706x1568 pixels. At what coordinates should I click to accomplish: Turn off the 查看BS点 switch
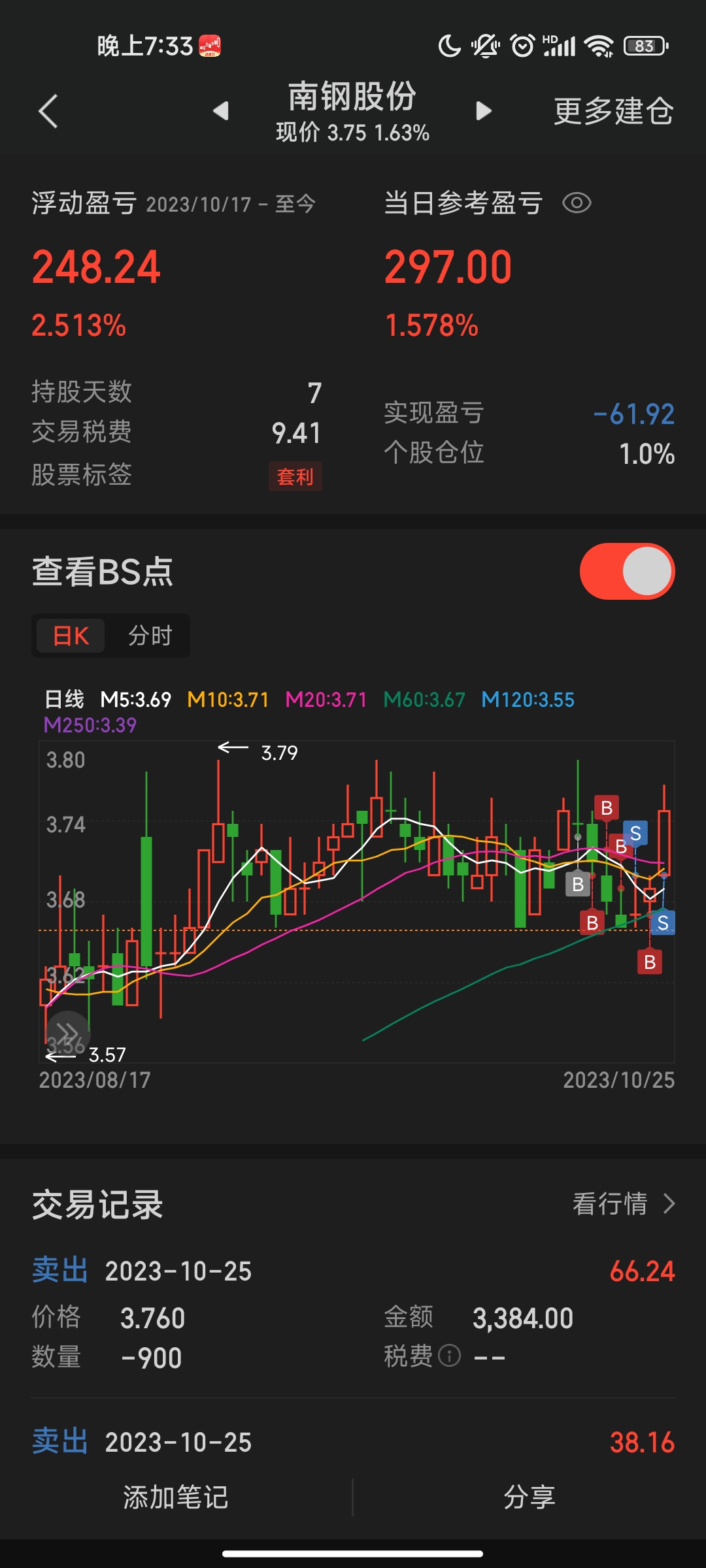tap(627, 572)
